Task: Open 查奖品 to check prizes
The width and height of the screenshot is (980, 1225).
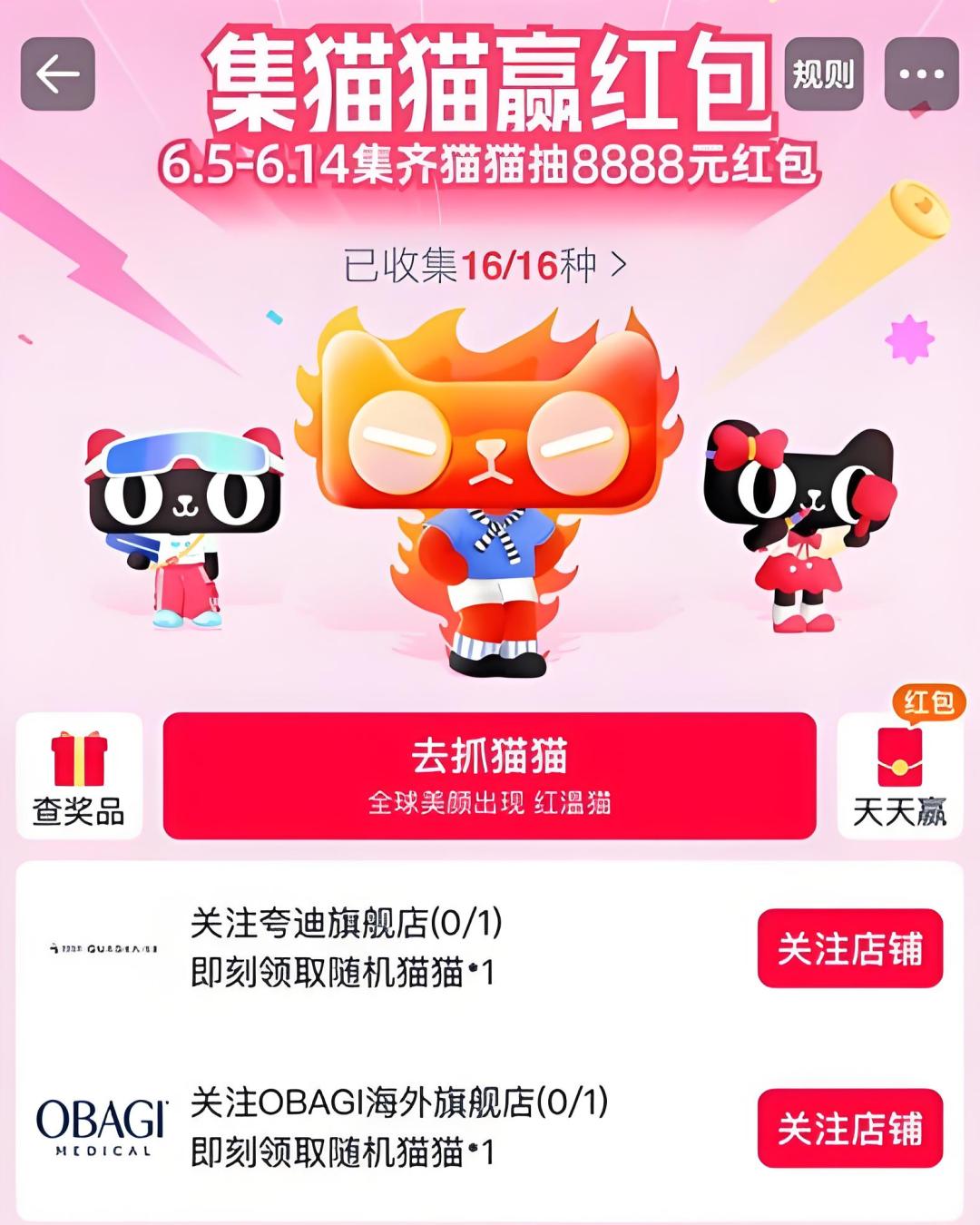Action: pyautogui.click(x=79, y=777)
